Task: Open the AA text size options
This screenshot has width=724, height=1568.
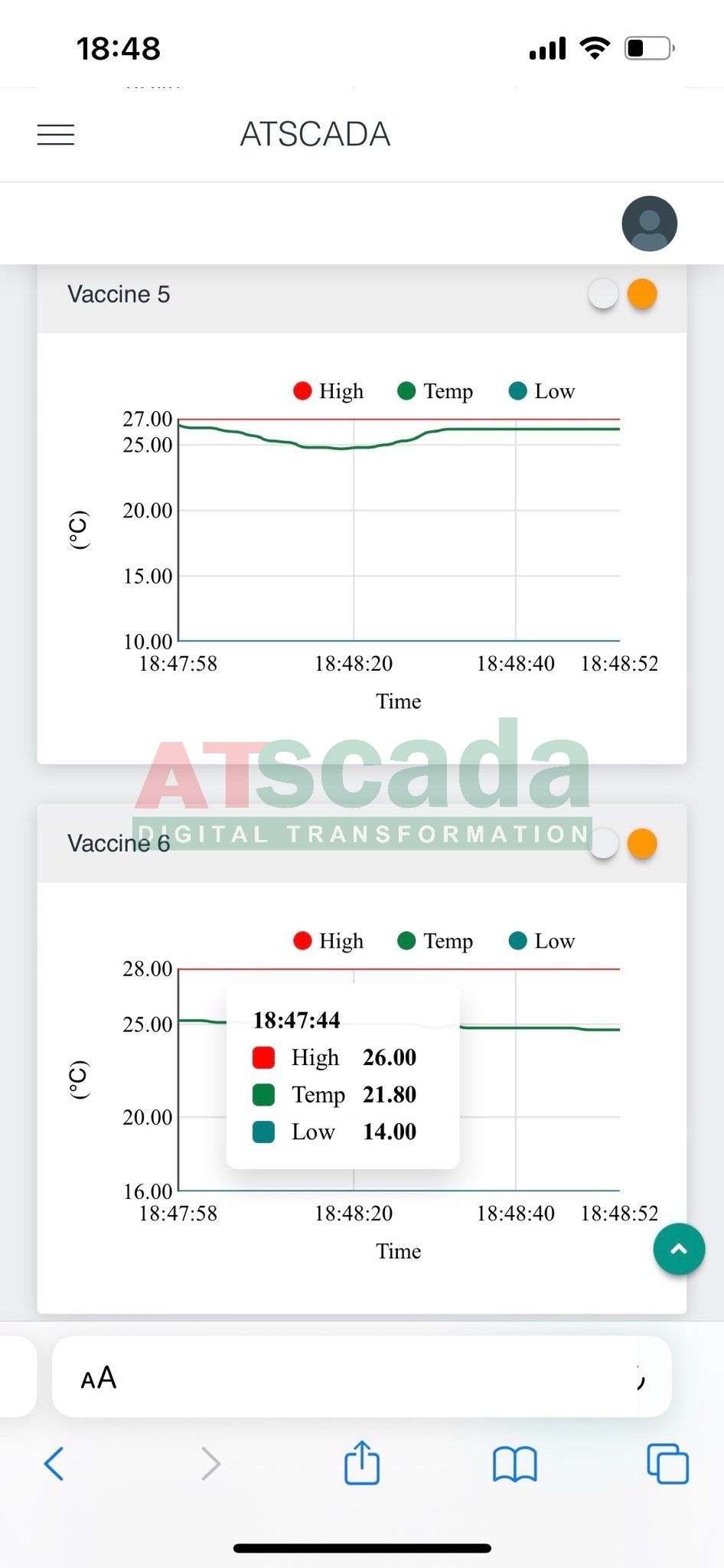Action: (99, 1379)
